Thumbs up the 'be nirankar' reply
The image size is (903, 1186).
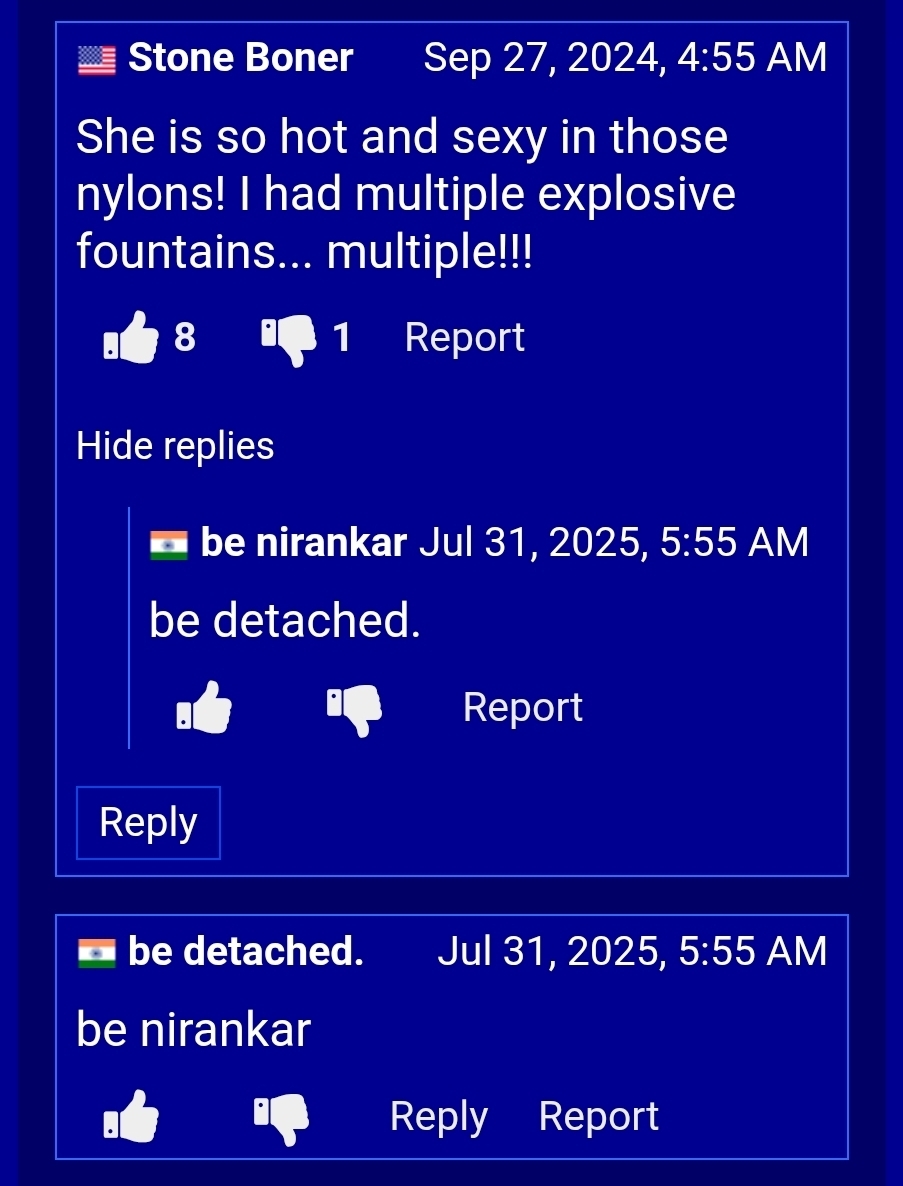[x=204, y=708]
